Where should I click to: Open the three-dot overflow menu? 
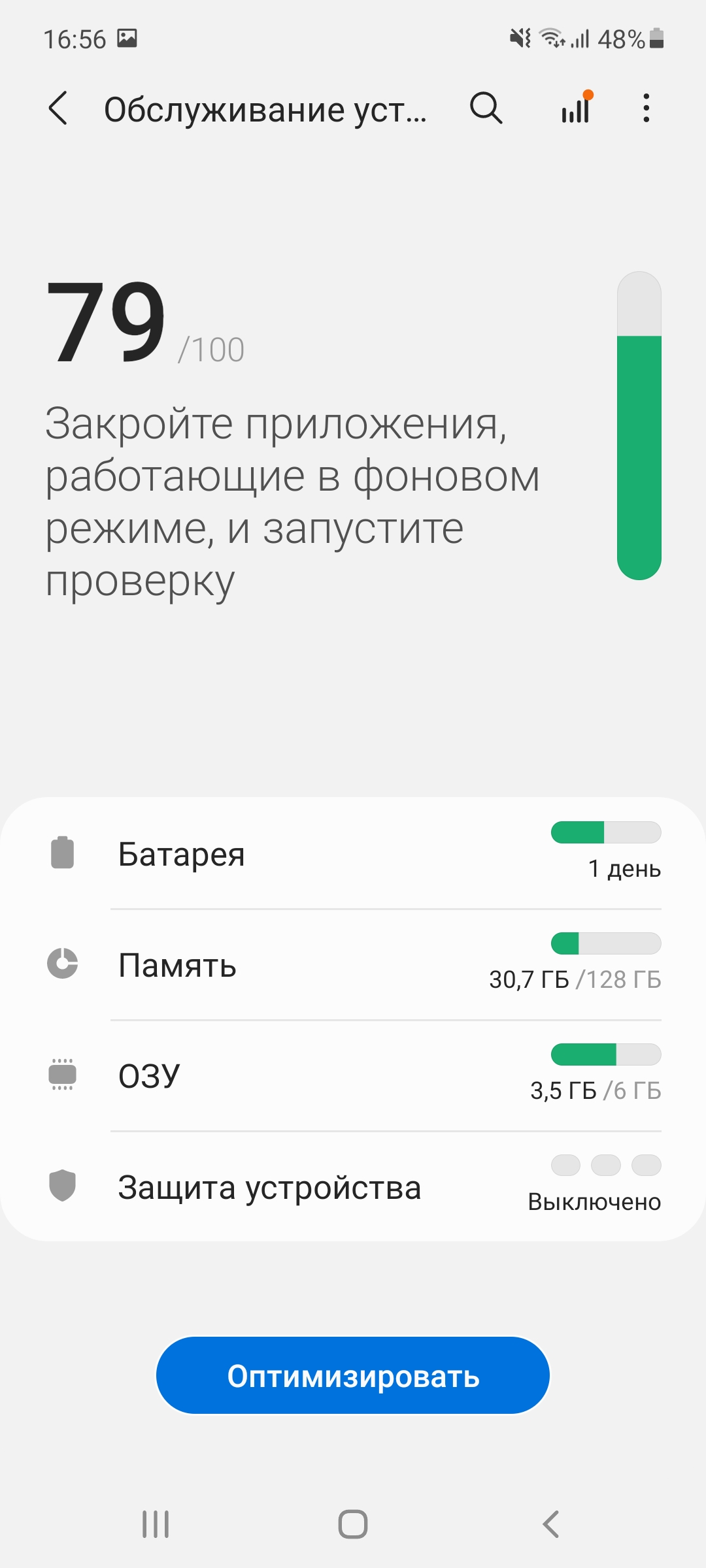coord(646,108)
